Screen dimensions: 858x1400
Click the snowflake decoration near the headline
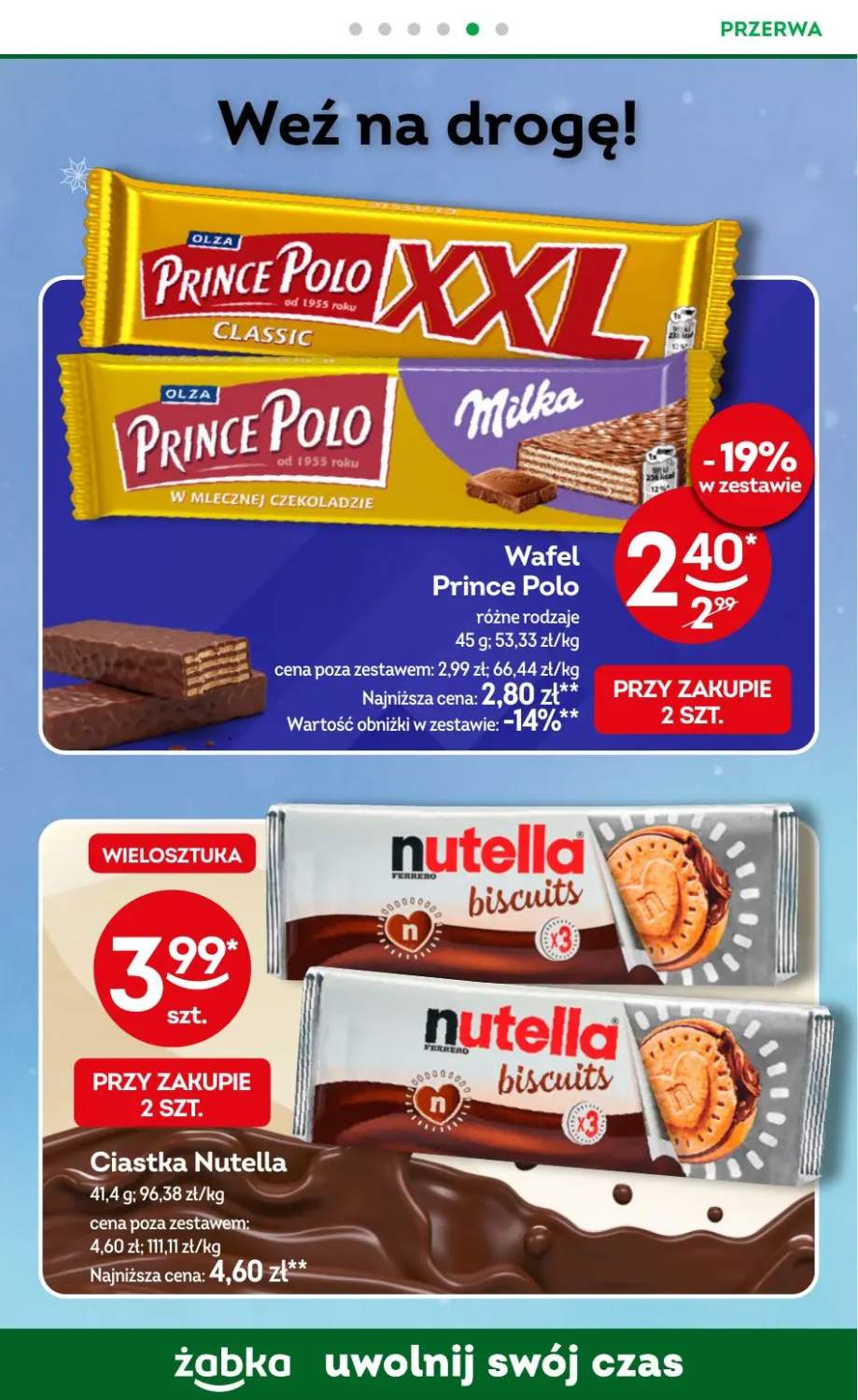76,177
